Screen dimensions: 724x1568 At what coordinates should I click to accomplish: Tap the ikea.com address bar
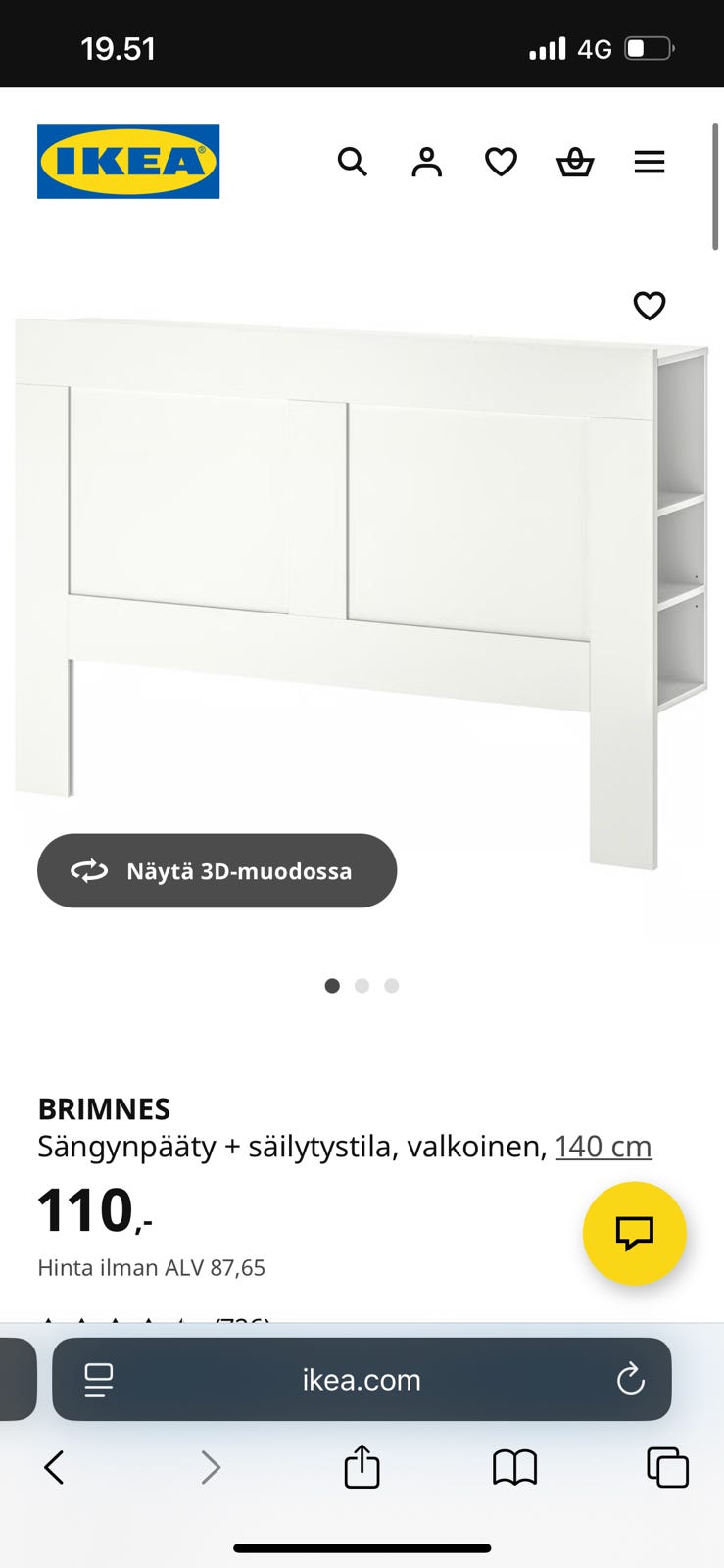(362, 1380)
